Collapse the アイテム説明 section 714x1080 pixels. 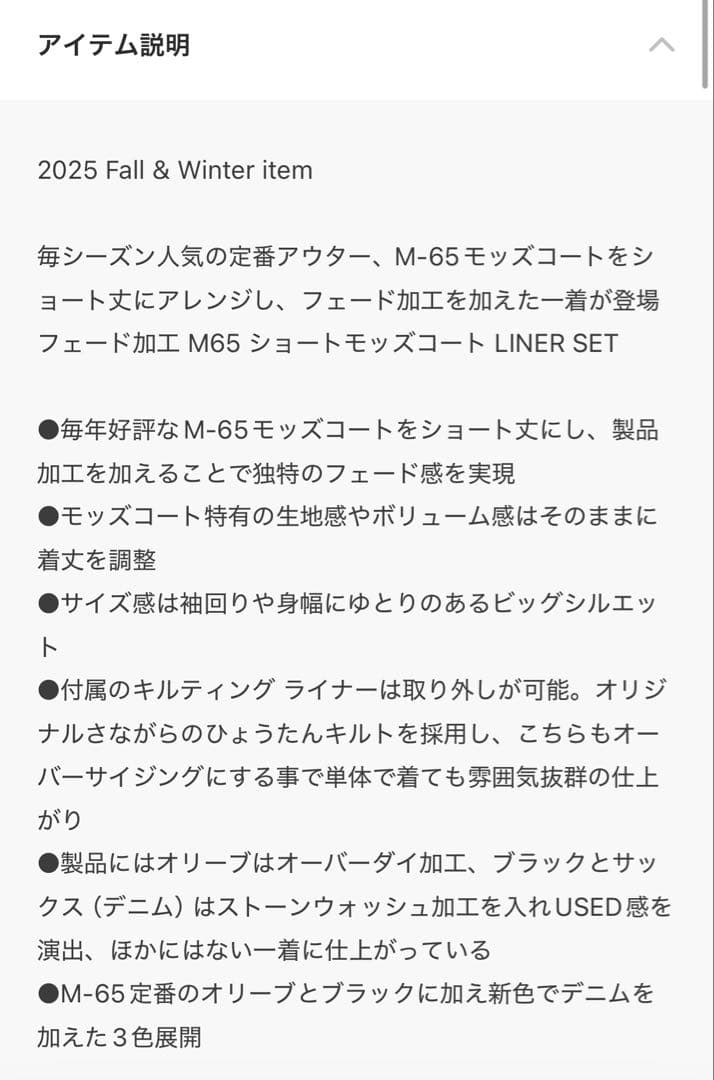[661, 45]
